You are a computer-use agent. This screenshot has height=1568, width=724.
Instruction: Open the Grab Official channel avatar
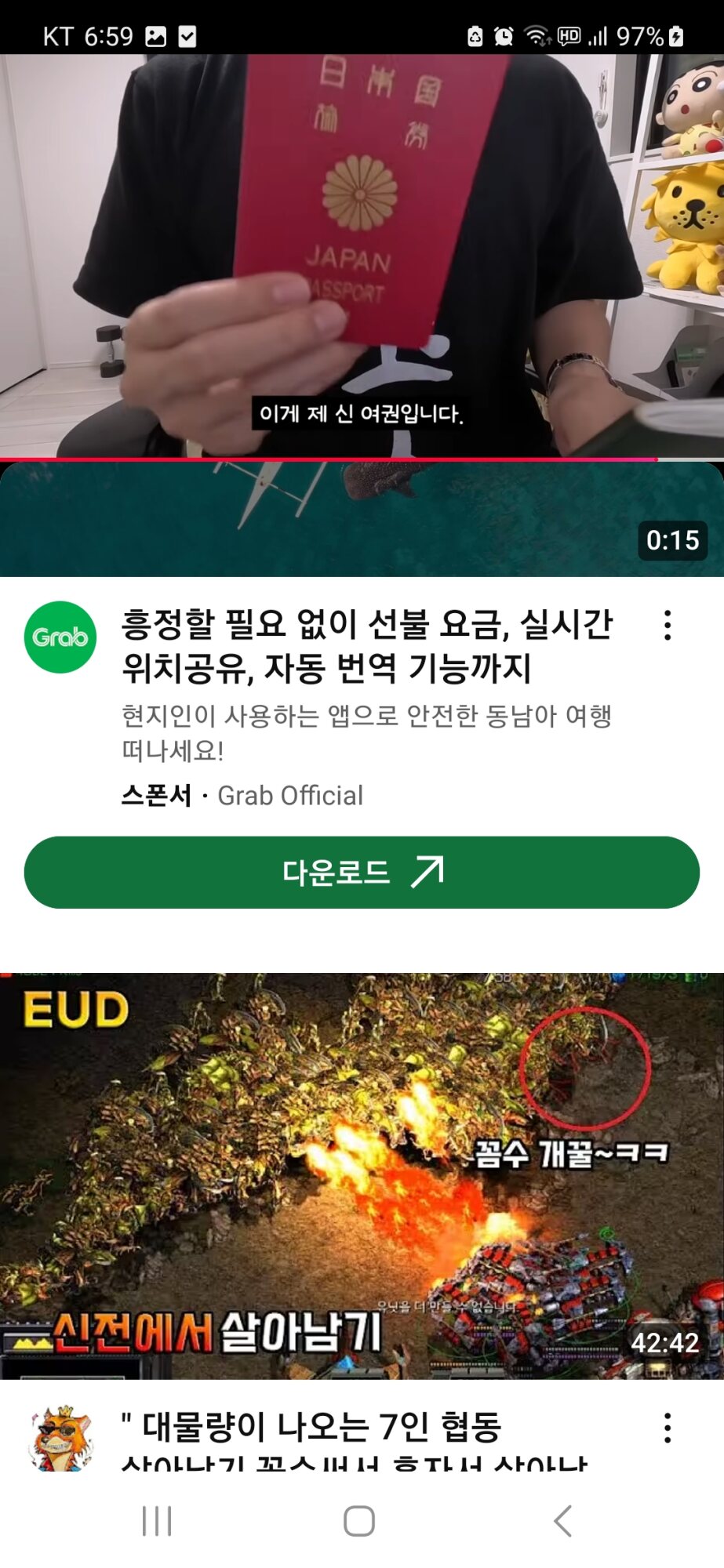point(60,637)
